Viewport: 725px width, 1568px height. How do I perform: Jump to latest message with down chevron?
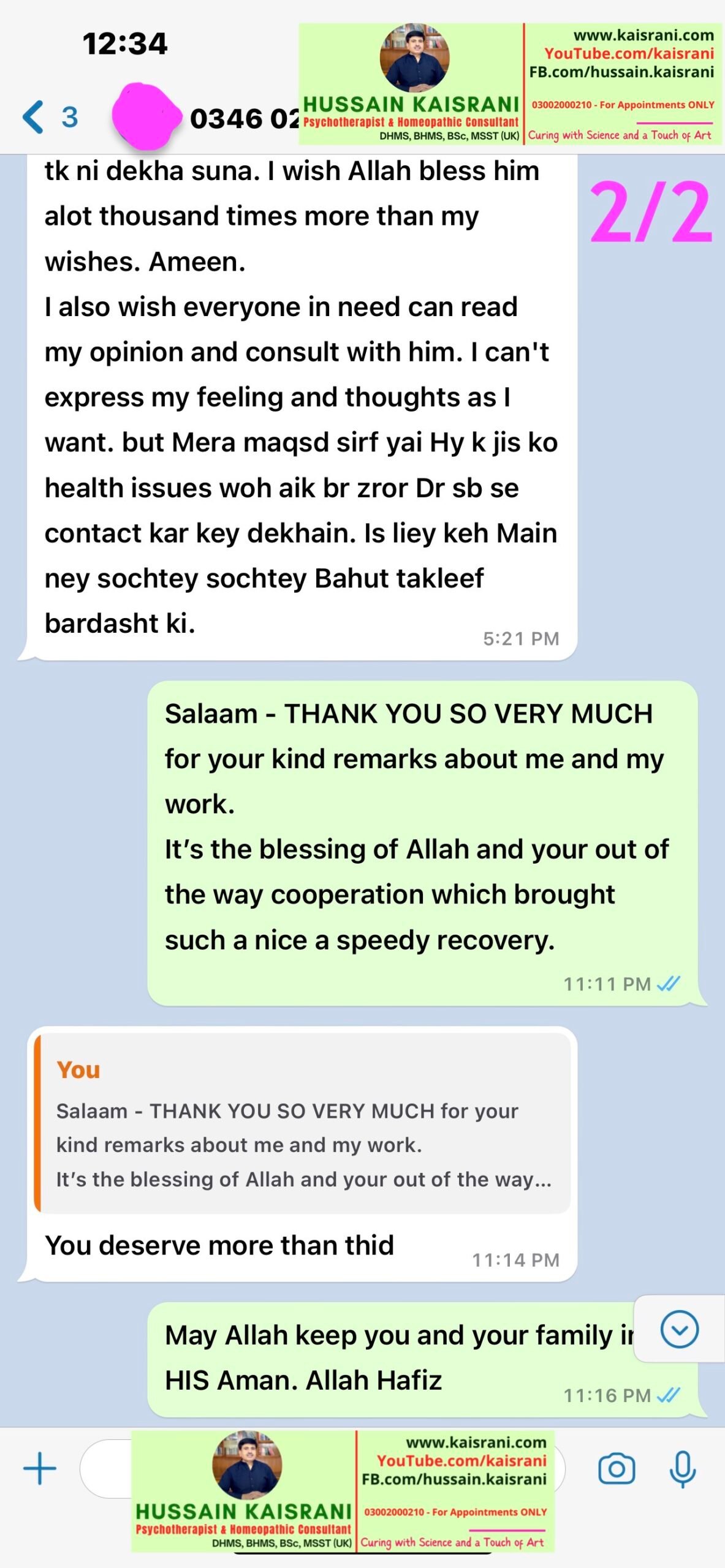pyautogui.click(x=679, y=1329)
